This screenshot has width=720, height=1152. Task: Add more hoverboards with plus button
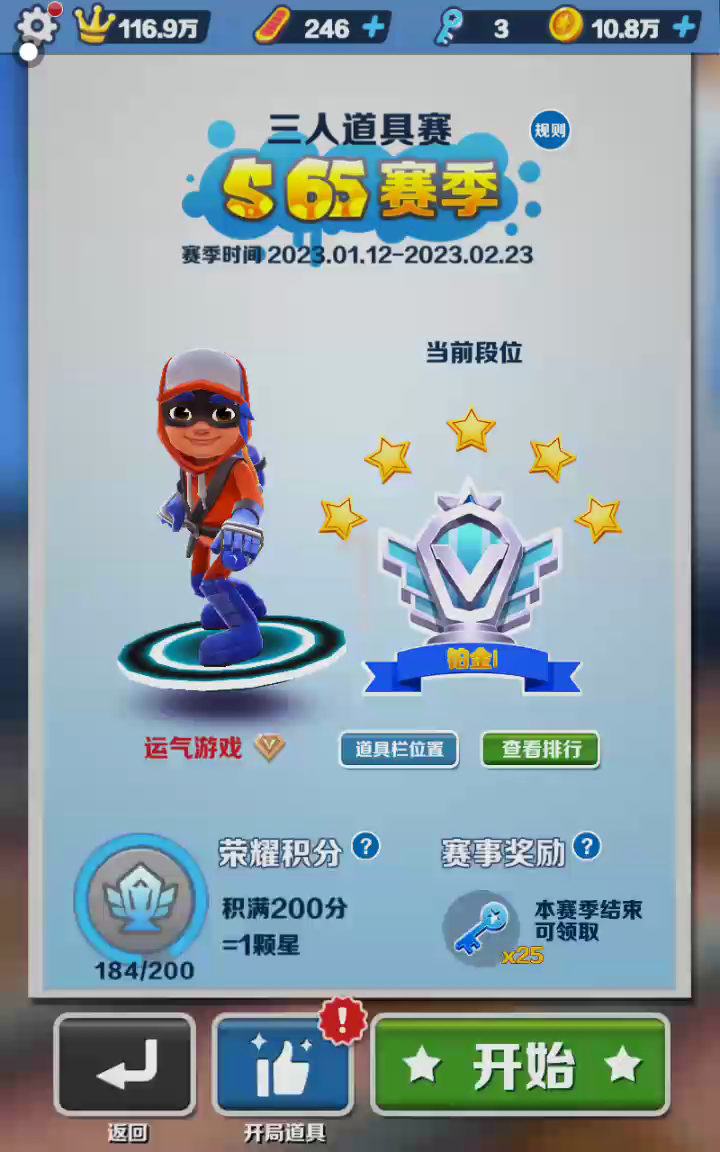tap(374, 27)
